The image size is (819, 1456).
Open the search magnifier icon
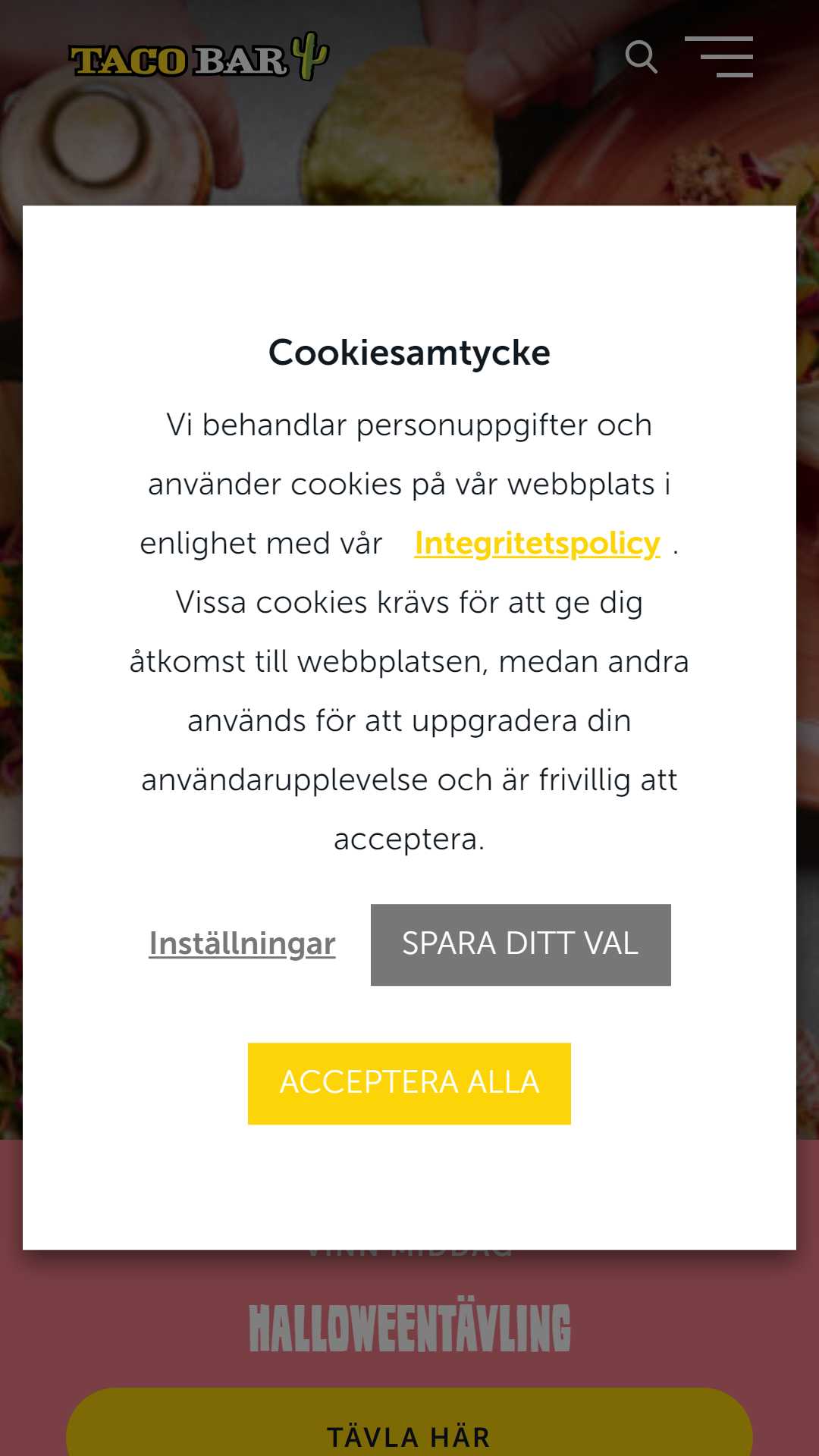pos(642,57)
